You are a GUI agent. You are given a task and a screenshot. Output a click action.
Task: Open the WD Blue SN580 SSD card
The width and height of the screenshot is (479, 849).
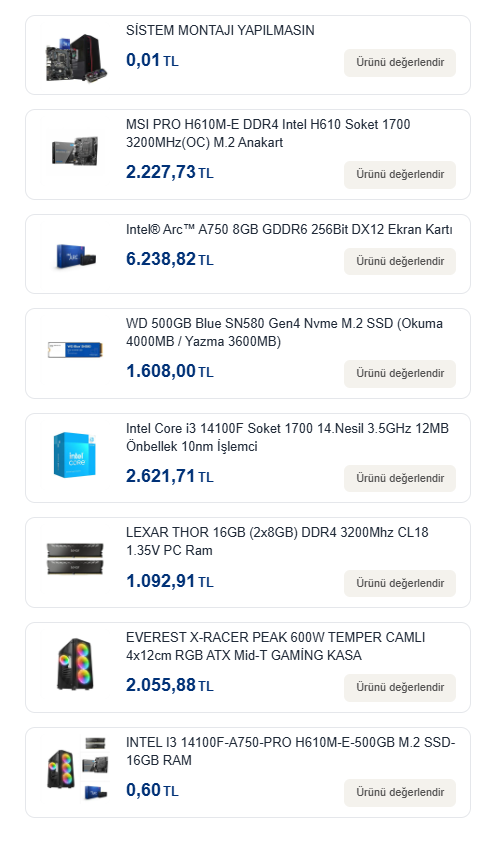tap(248, 353)
